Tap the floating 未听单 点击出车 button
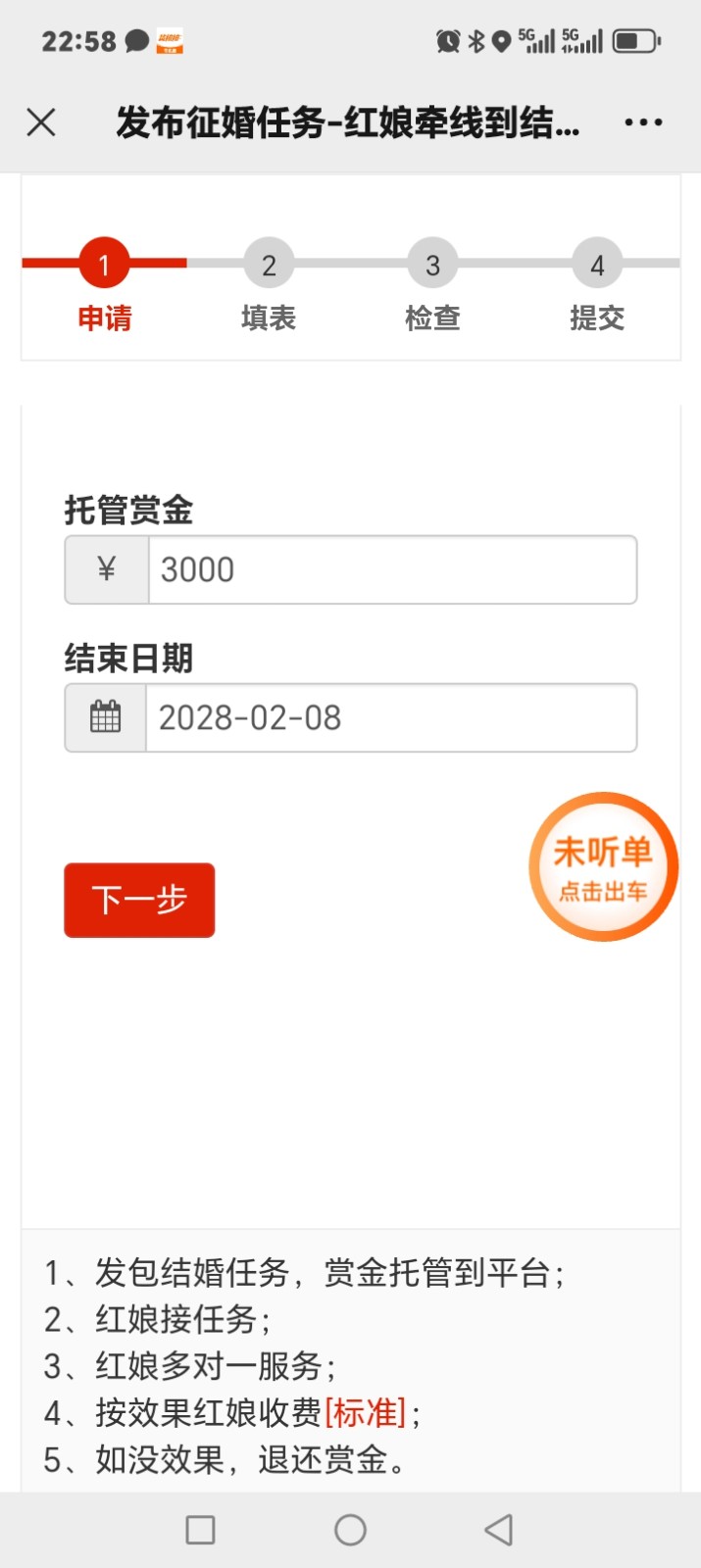701x1568 pixels. coord(603,866)
